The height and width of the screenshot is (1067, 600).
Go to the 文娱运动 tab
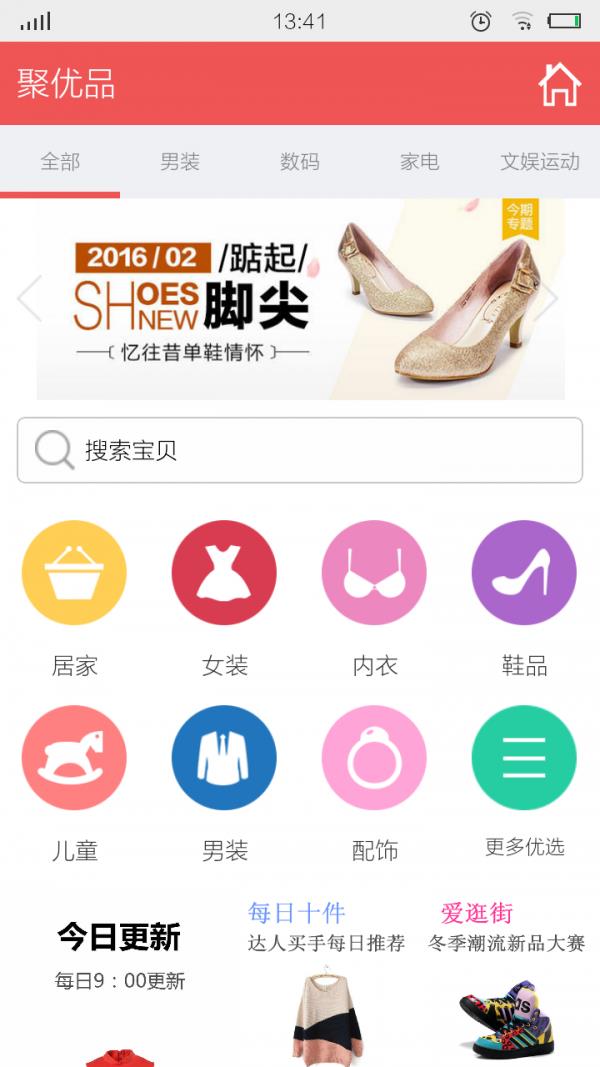point(540,161)
